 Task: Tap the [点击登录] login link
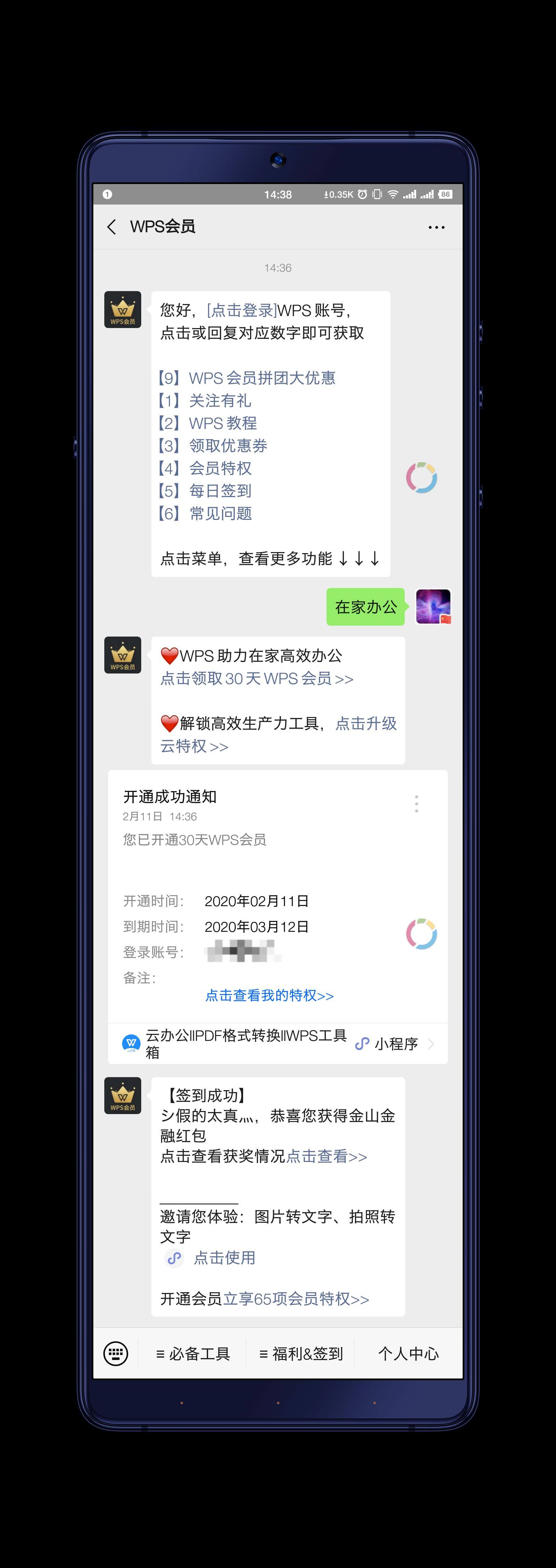241,311
